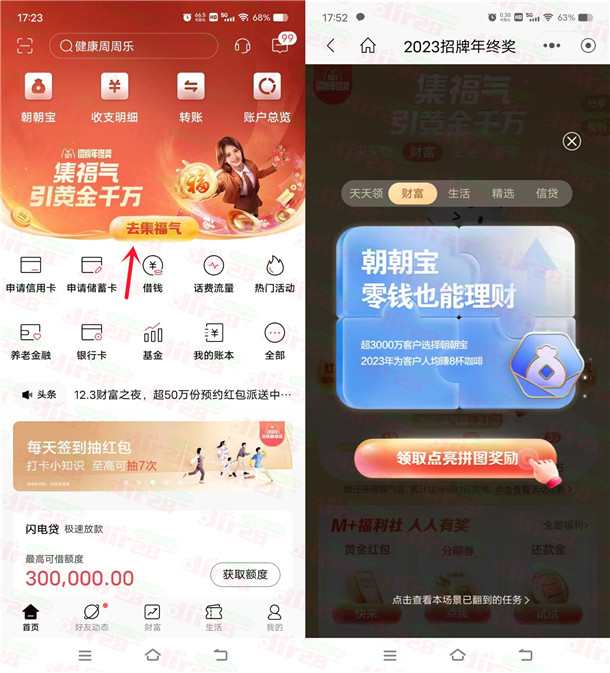View 收支明细 transaction details
Screen dimensions: 610x673
(114, 97)
